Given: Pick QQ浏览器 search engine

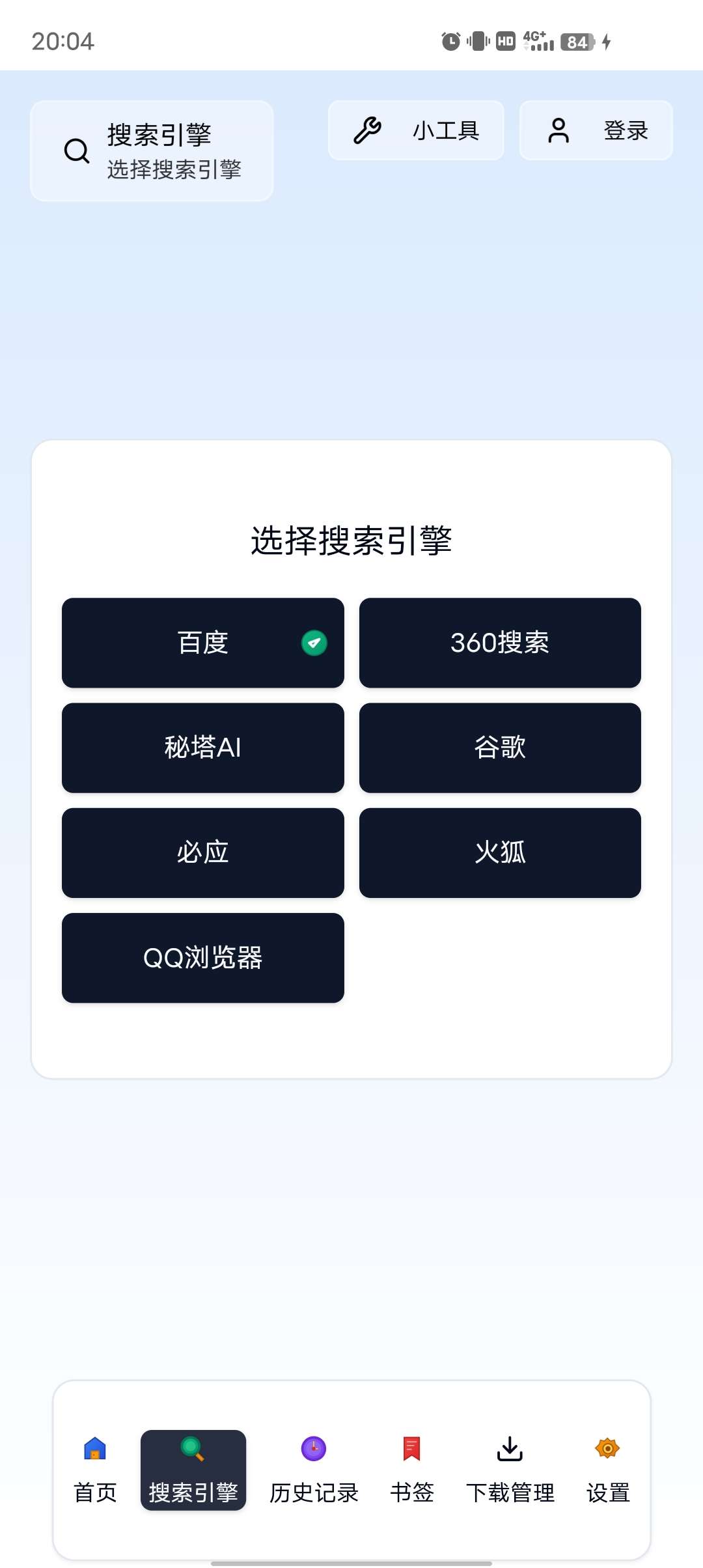Looking at the screenshot, I should point(202,957).
